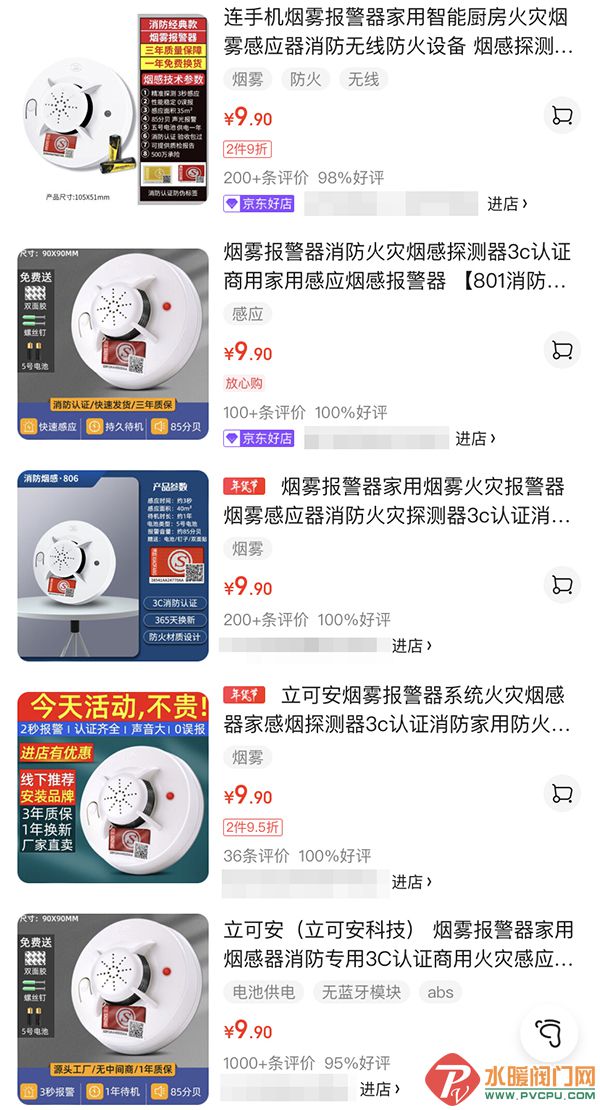Viewport: 600px width, 1110px height.
Task: Open the 连手机烟雾报警器 product listing
Action: click(x=398, y=31)
